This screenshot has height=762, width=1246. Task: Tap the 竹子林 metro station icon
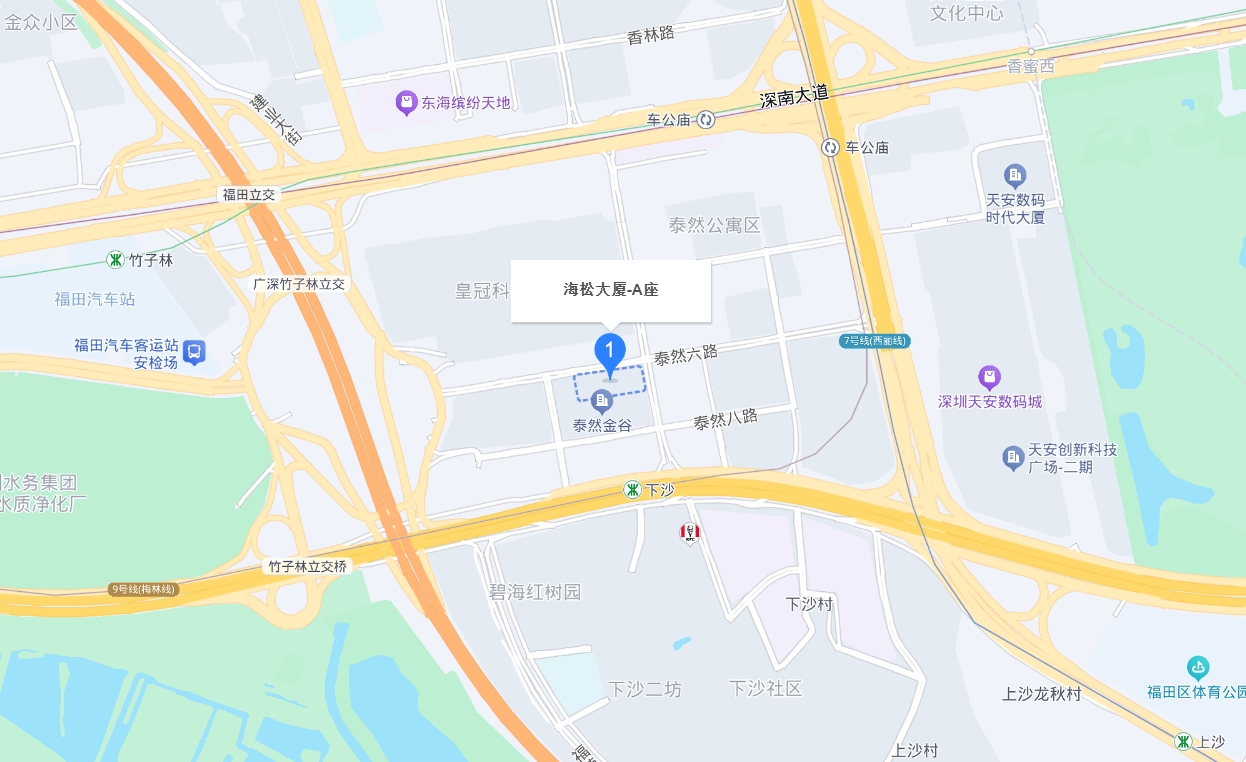pyautogui.click(x=116, y=260)
